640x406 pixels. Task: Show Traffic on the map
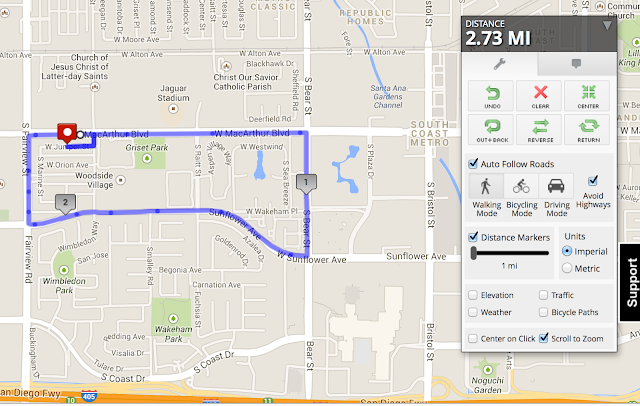click(x=544, y=295)
